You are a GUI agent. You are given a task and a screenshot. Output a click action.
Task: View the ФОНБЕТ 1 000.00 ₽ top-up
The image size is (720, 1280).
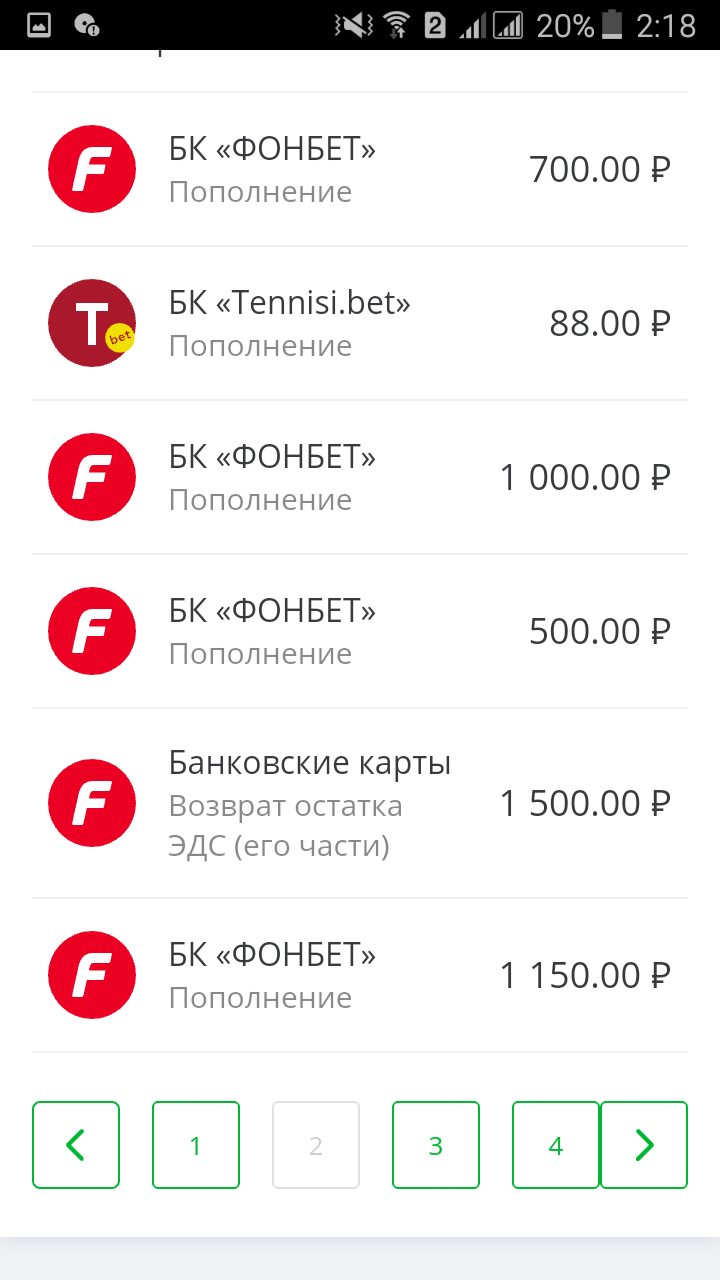pyautogui.click(x=360, y=477)
